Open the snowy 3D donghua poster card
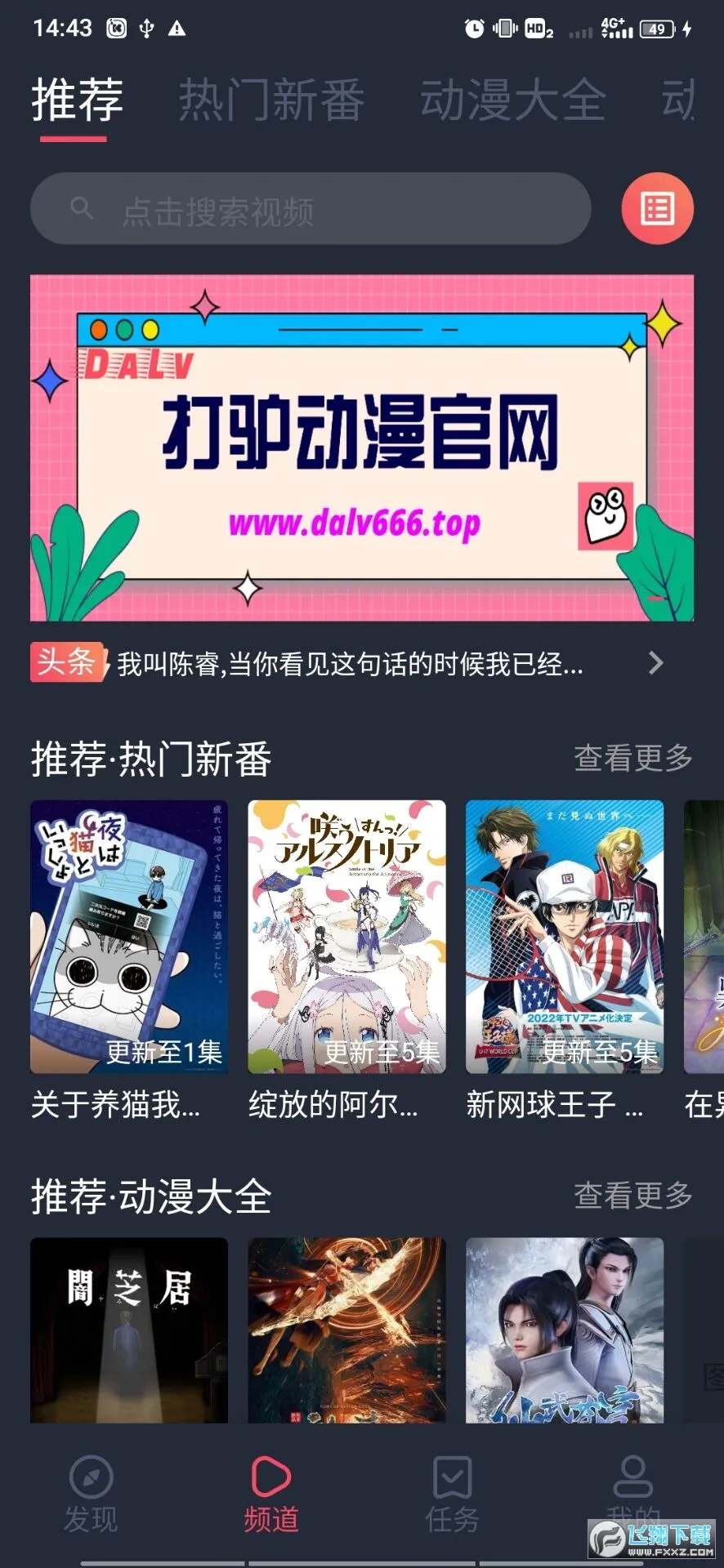The width and height of the screenshot is (724, 1568). pos(564,1330)
